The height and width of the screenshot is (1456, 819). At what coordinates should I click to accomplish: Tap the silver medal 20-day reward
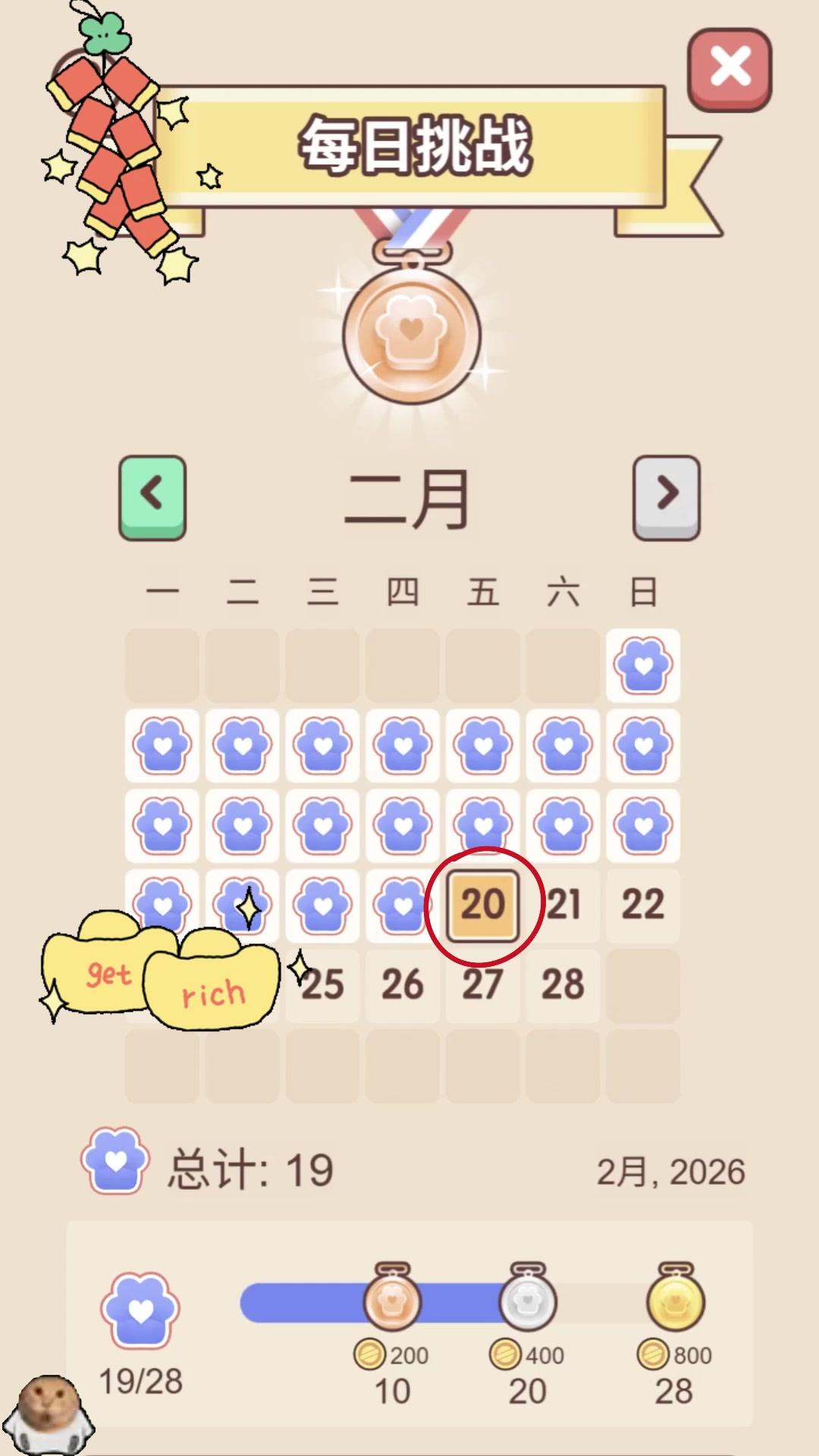pos(528,1301)
